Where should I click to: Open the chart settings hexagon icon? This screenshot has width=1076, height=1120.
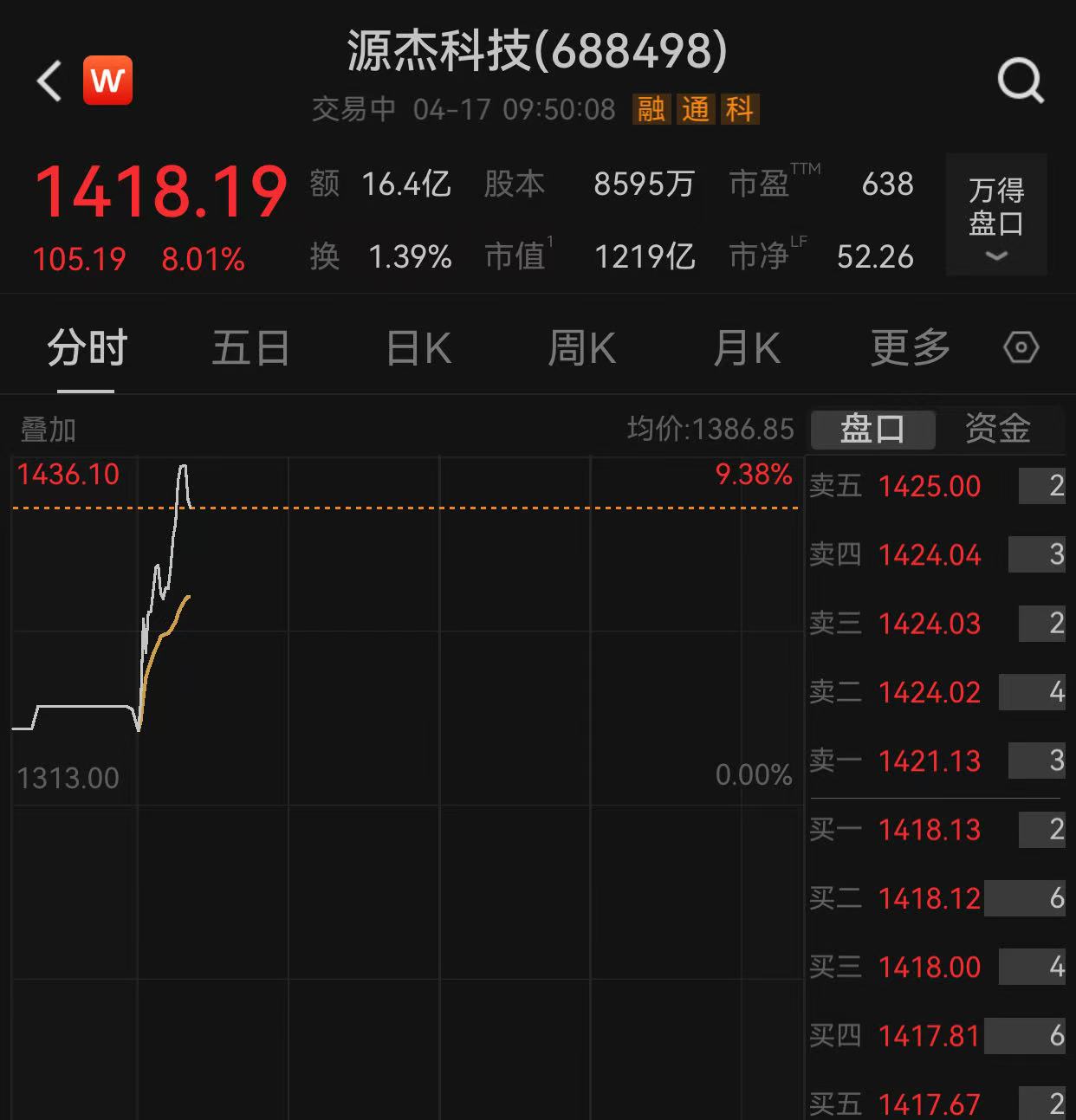1021,348
